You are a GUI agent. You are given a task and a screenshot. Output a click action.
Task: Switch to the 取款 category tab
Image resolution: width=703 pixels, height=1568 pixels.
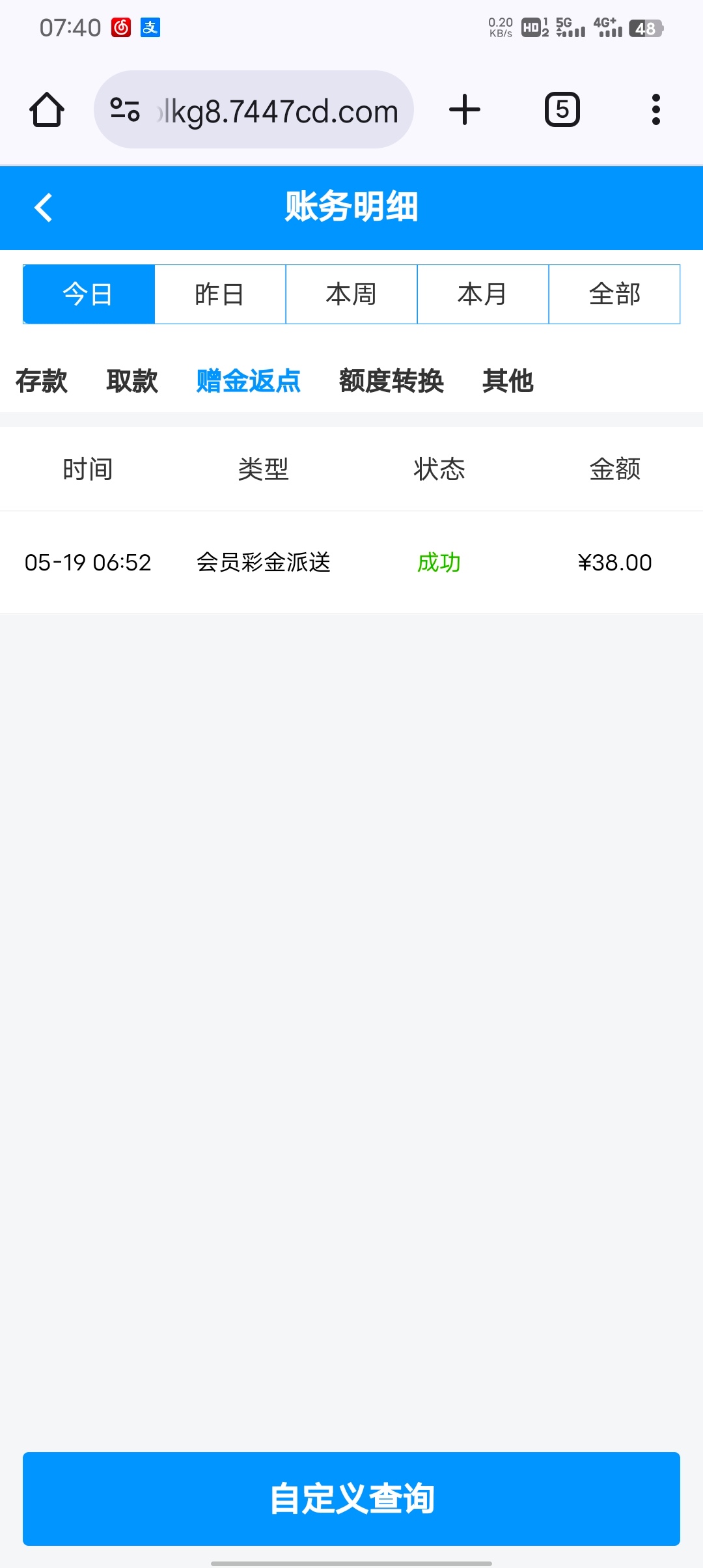pyautogui.click(x=132, y=382)
